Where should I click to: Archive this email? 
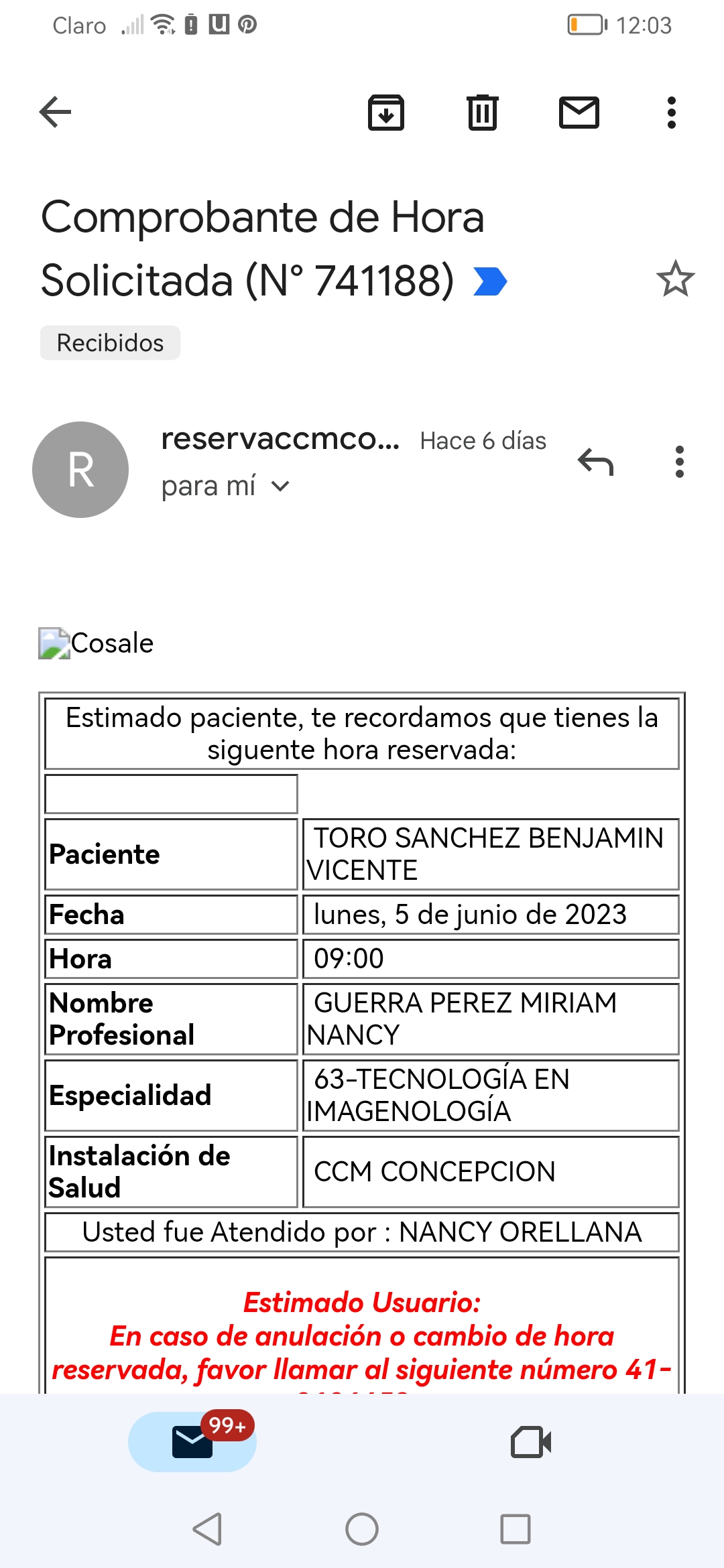coord(386,112)
